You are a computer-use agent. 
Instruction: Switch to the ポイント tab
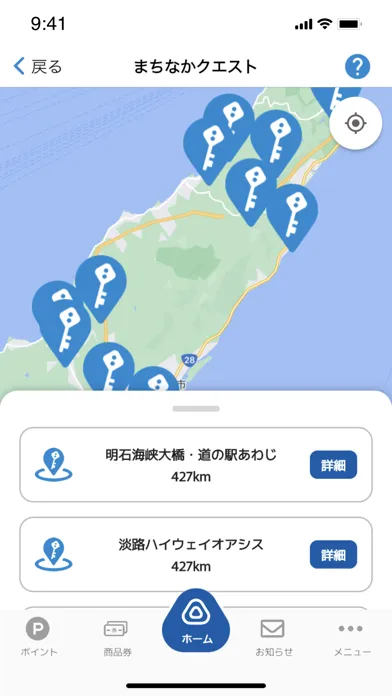coord(39,637)
